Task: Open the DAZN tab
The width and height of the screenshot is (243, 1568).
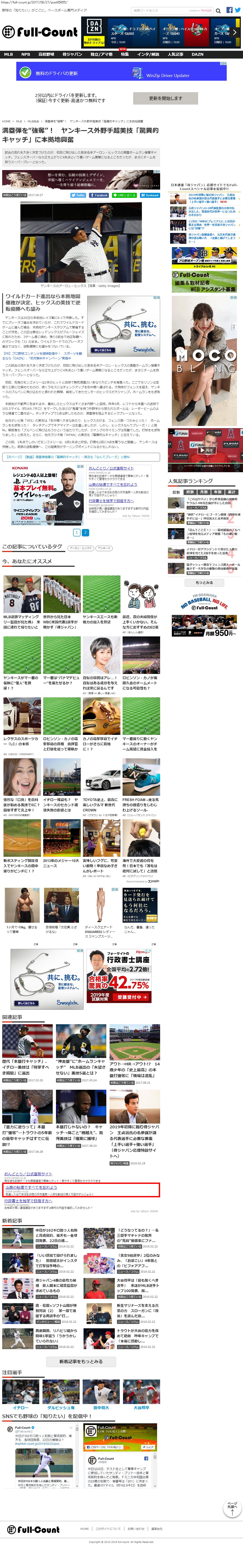Action: point(197,54)
